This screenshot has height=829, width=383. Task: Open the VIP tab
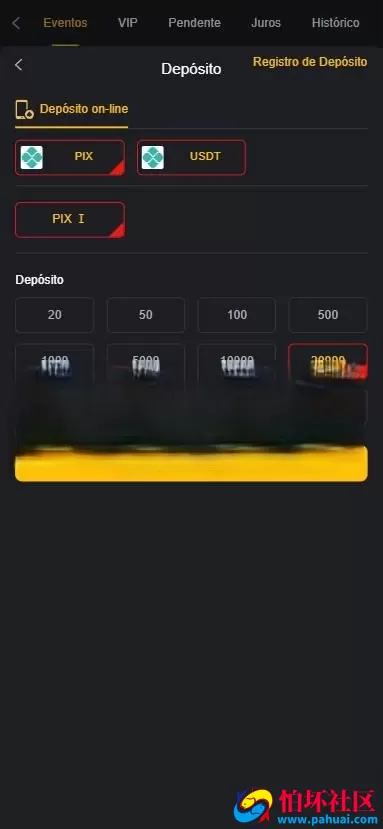click(x=127, y=23)
